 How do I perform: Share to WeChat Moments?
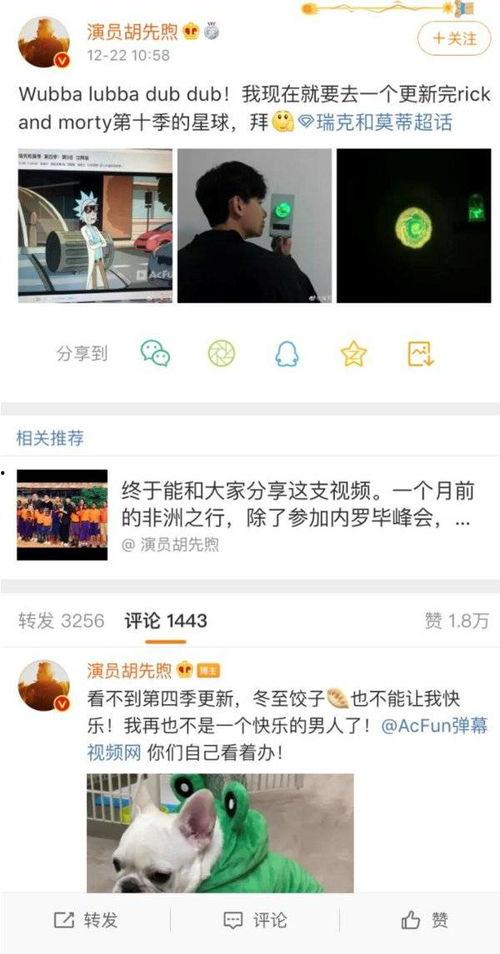pyautogui.click(x=221, y=353)
